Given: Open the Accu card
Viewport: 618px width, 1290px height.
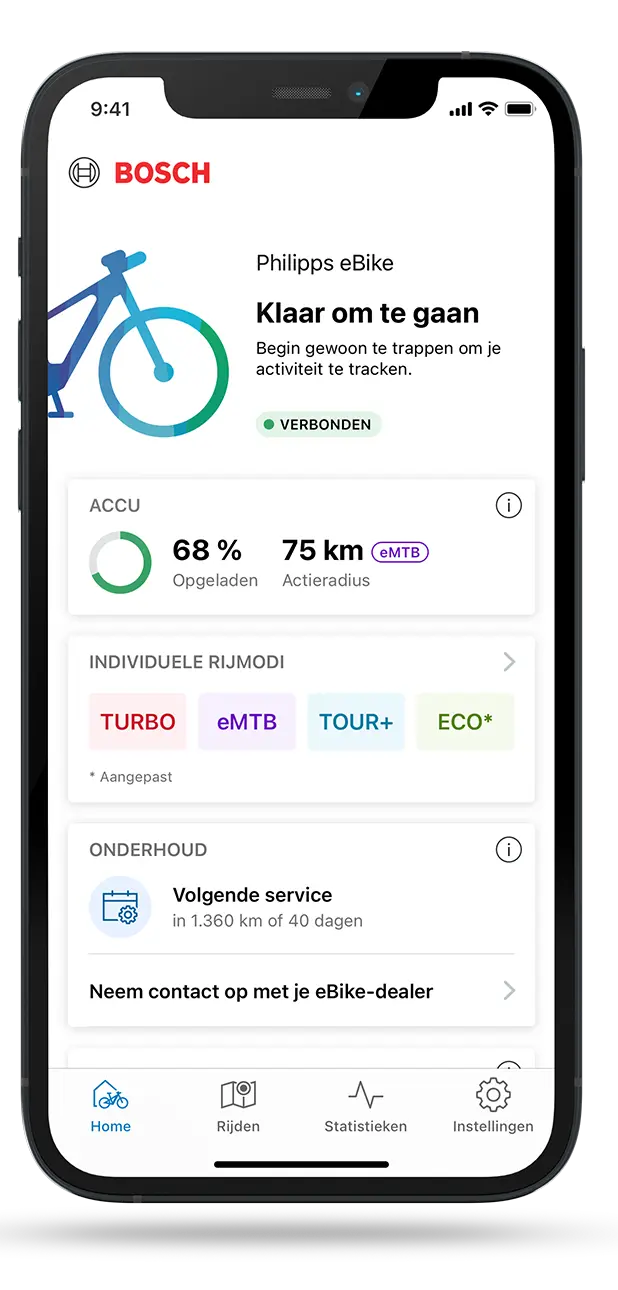Looking at the screenshot, I should [300, 562].
